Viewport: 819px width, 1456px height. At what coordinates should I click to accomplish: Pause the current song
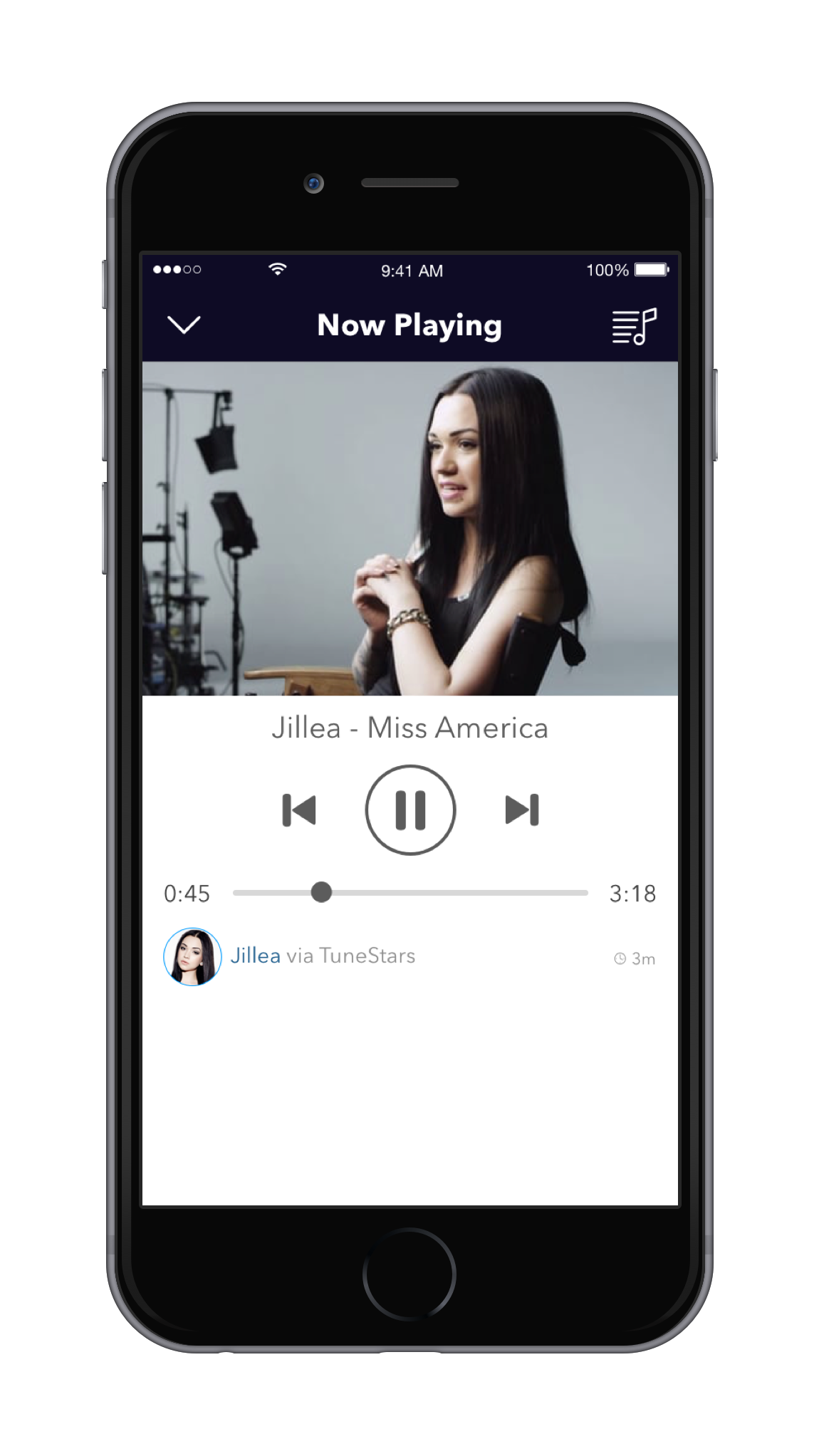click(411, 810)
